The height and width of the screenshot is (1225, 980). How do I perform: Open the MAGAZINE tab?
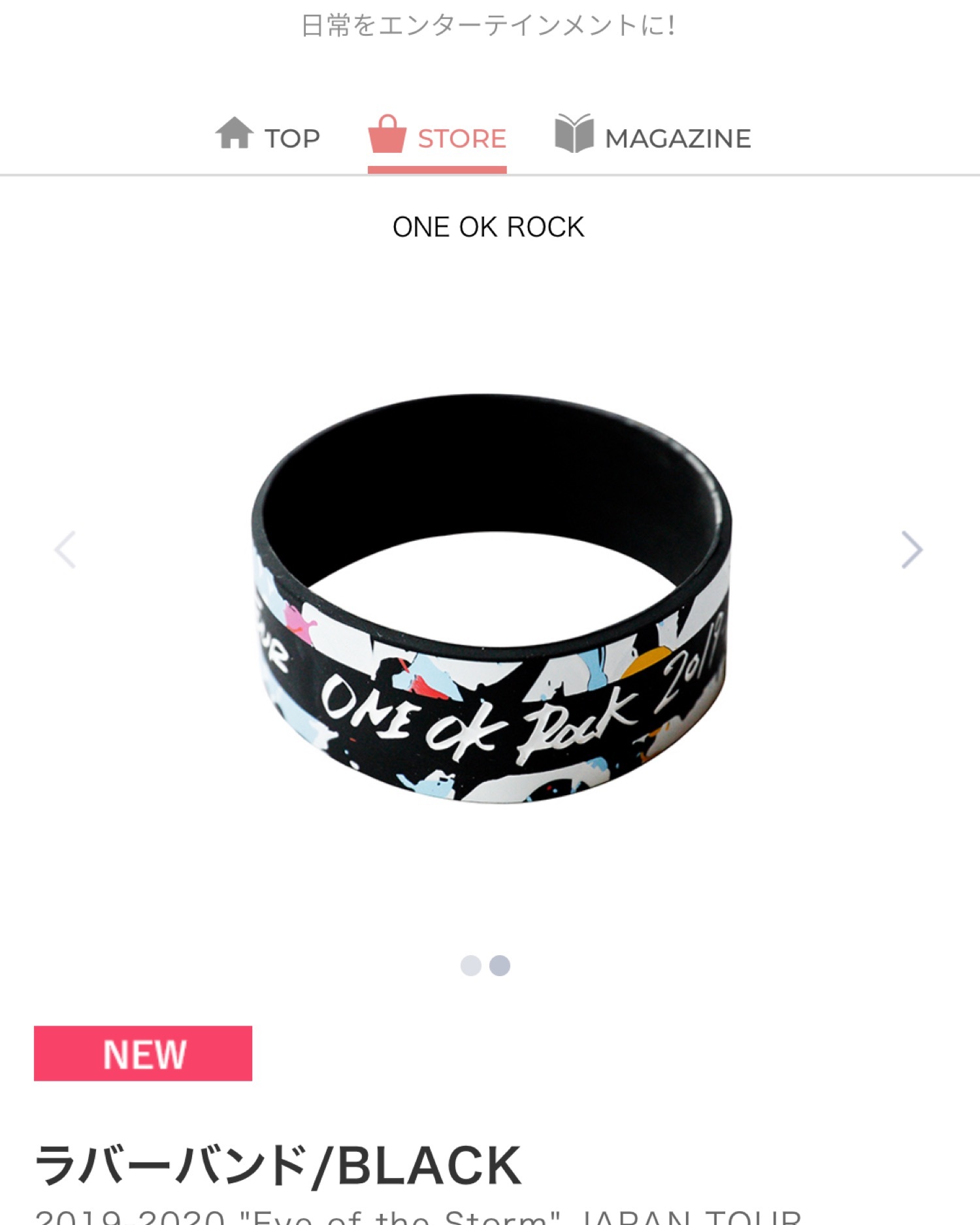coord(653,137)
